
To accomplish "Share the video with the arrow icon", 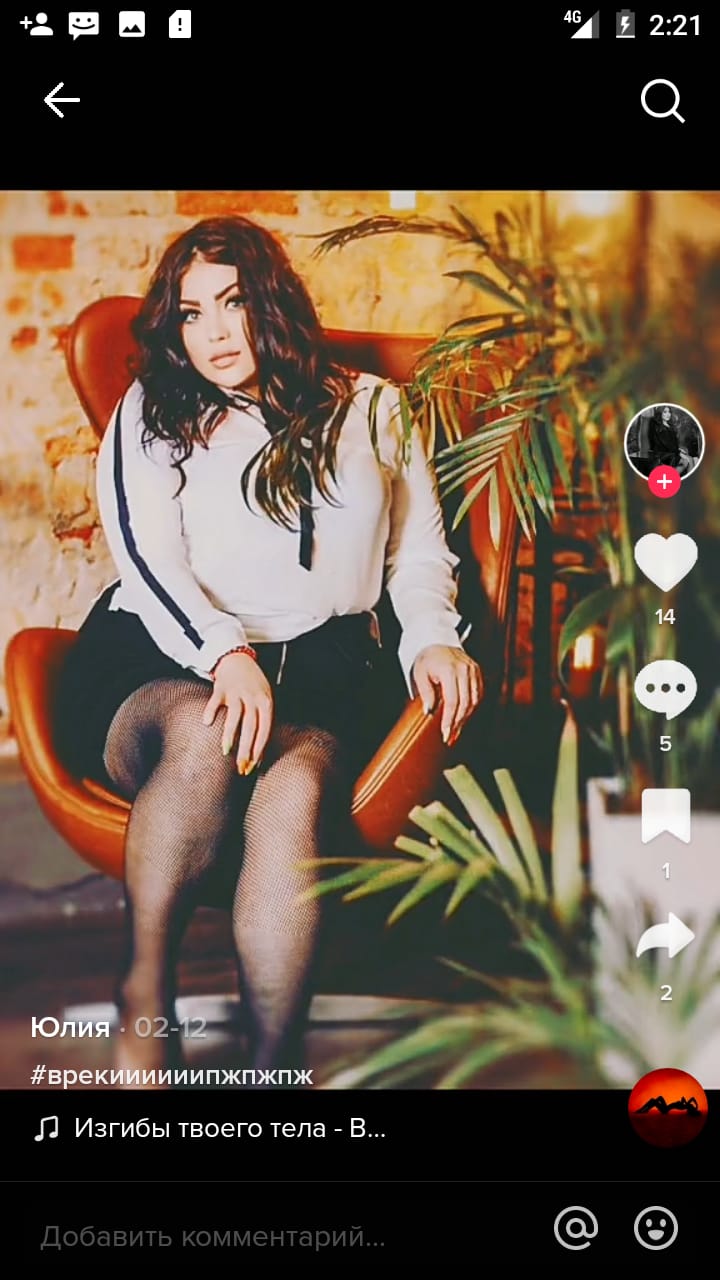I will (665, 938).
